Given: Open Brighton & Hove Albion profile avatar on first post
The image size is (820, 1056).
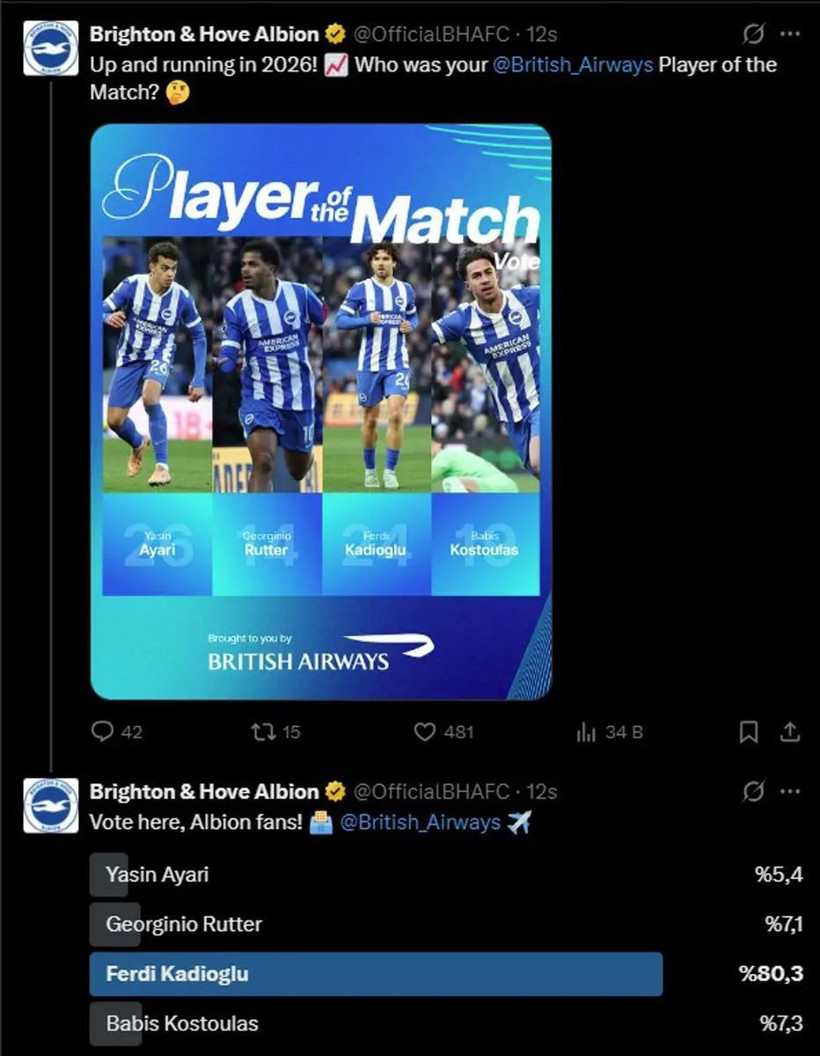Looking at the screenshot, I should click(x=51, y=48).
